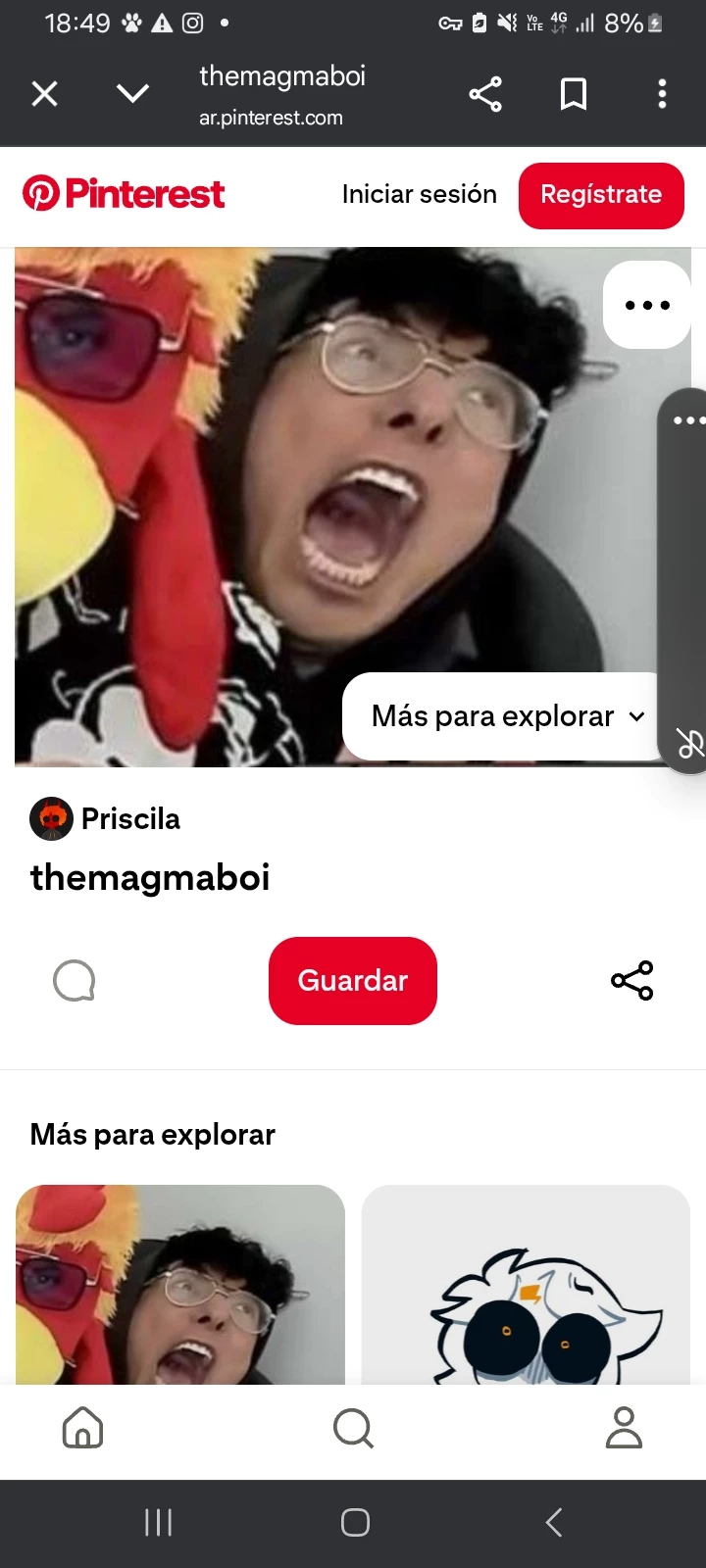Share the page from the browser toolbar
Viewport: 706px width, 1568px height.
click(x=485, y=94)
